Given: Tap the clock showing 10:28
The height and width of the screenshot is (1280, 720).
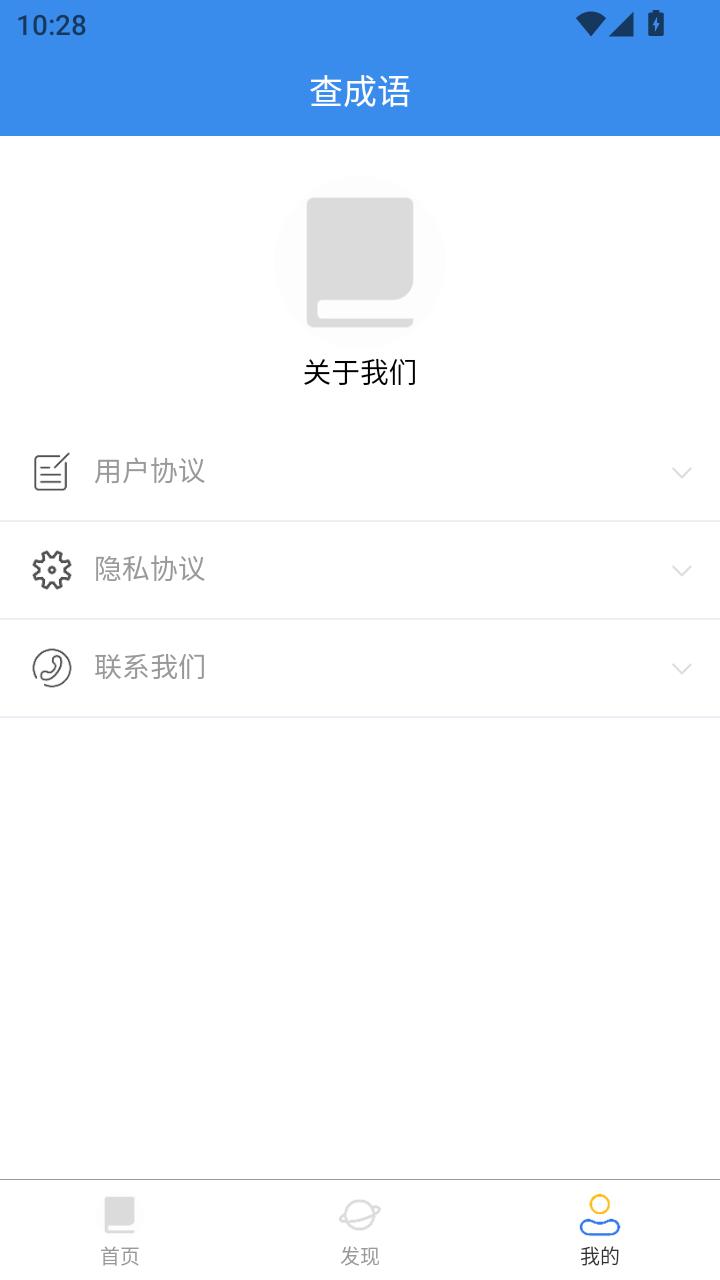Looking at the screenshot, I should pyautogui.click(x=48, y=25).
